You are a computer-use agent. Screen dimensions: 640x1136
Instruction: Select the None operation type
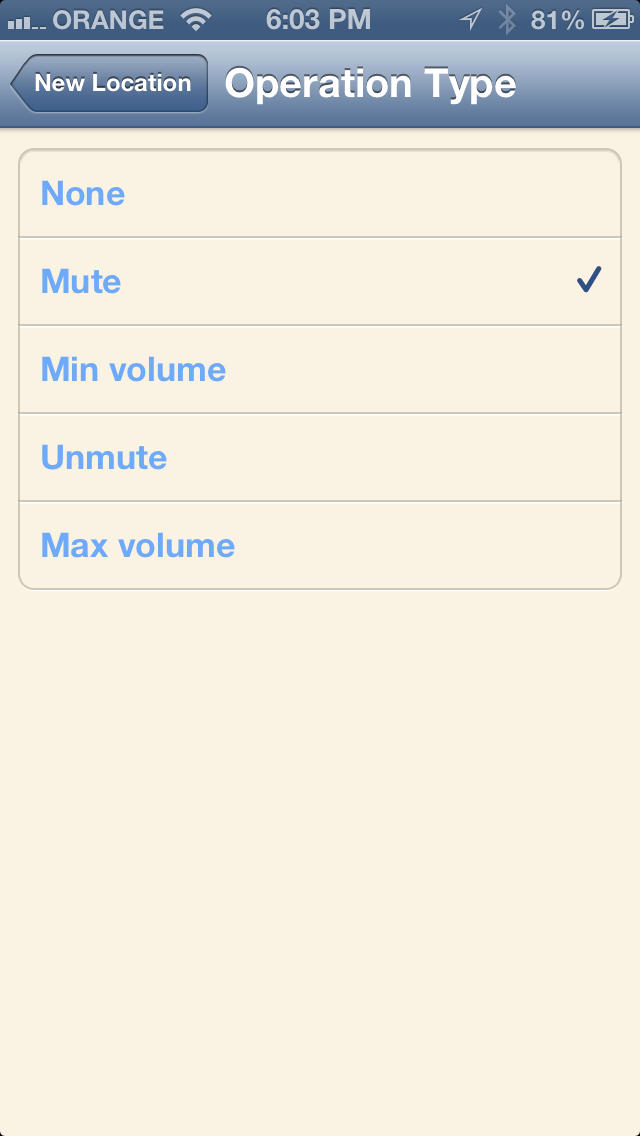click(320, 193)
